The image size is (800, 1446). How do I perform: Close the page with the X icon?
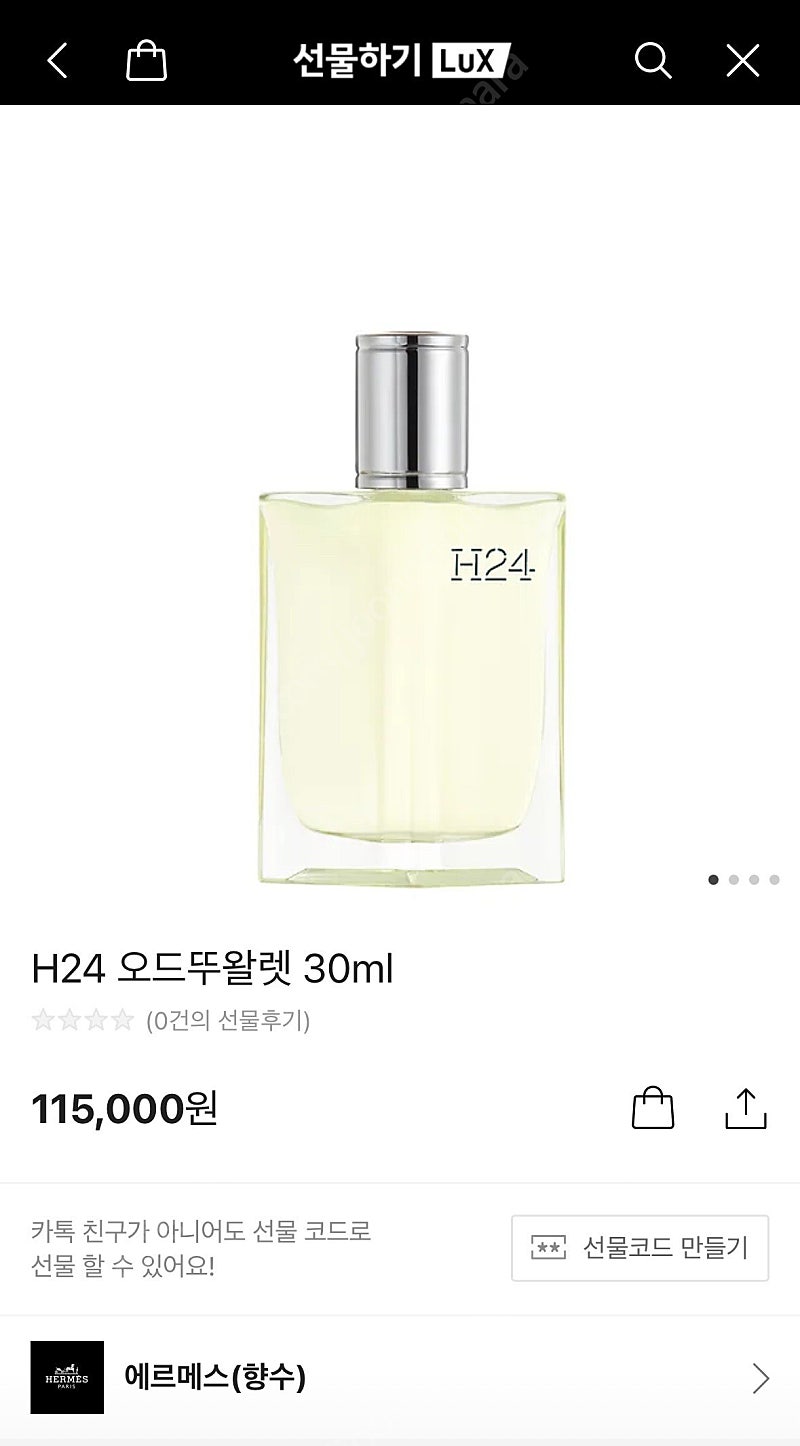(742, 61)
